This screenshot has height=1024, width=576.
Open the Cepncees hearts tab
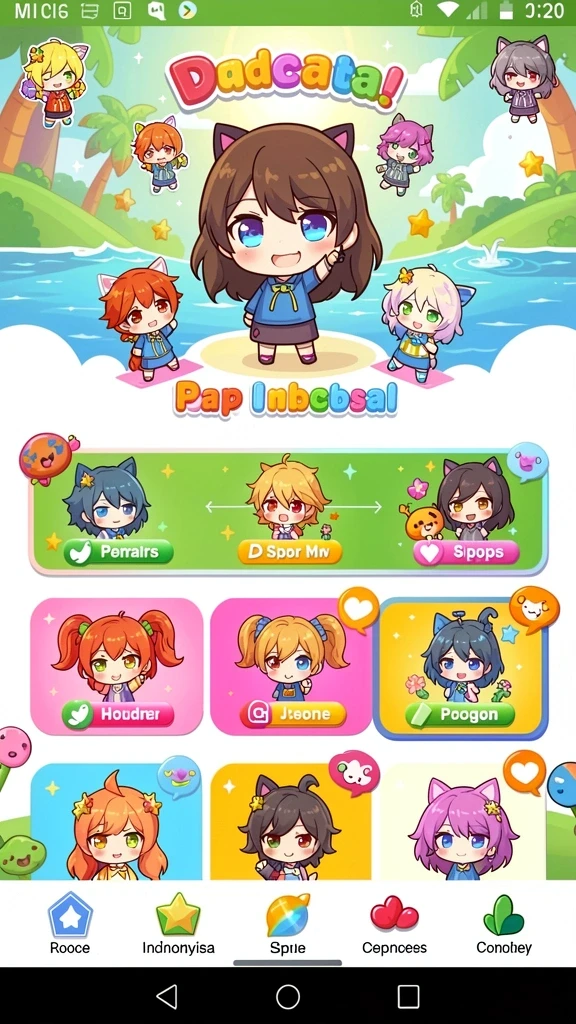click(394, 923)
